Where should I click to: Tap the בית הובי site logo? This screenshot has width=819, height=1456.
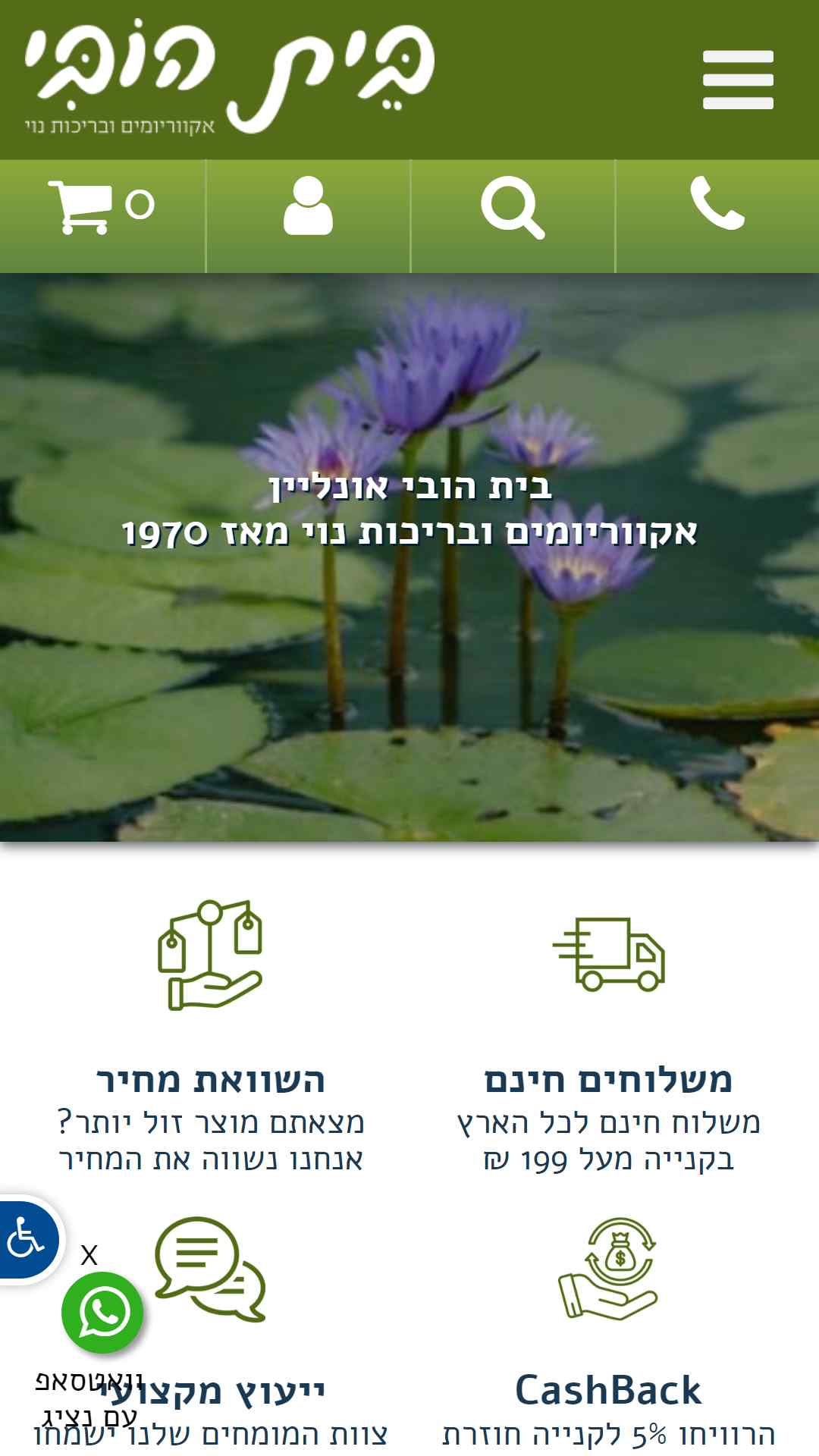pos(229,78)
